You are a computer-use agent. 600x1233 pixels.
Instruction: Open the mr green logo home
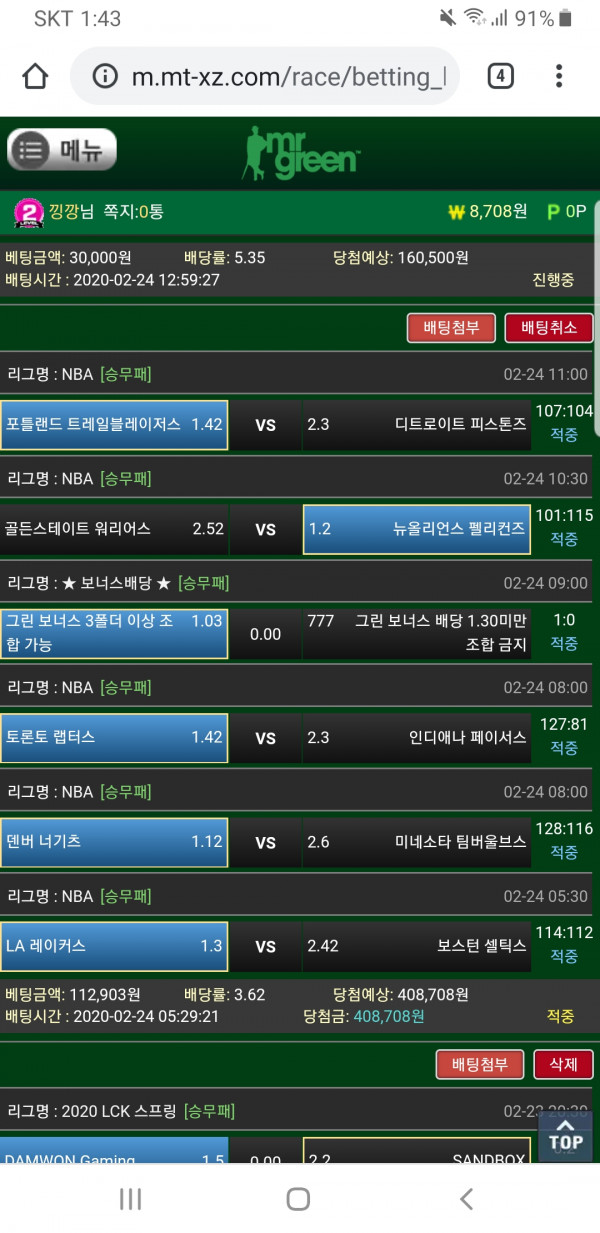(302, 152)
